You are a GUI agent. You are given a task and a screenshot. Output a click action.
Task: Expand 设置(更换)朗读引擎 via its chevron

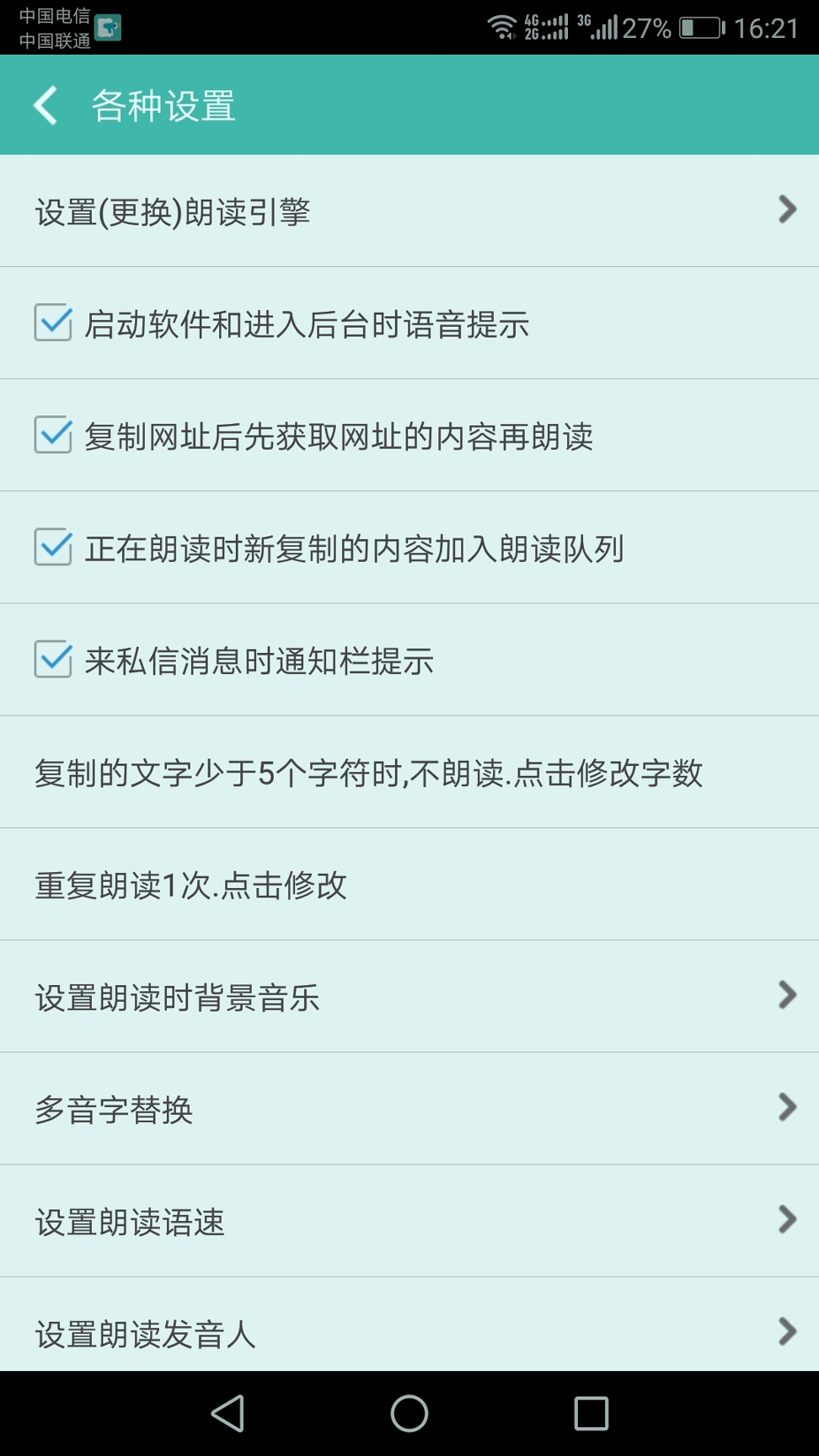click(786, 209)
